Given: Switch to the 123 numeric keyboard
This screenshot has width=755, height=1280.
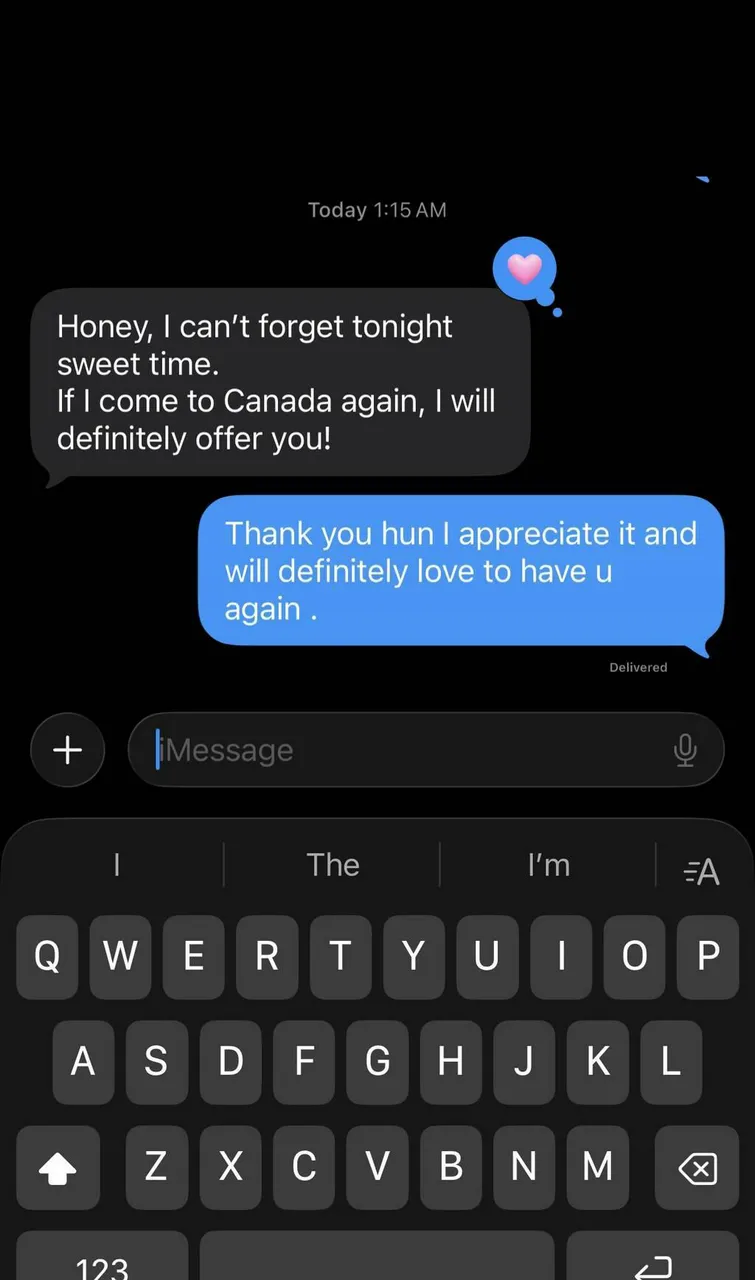Looking at the screenshot, I should pos(102,1262).
